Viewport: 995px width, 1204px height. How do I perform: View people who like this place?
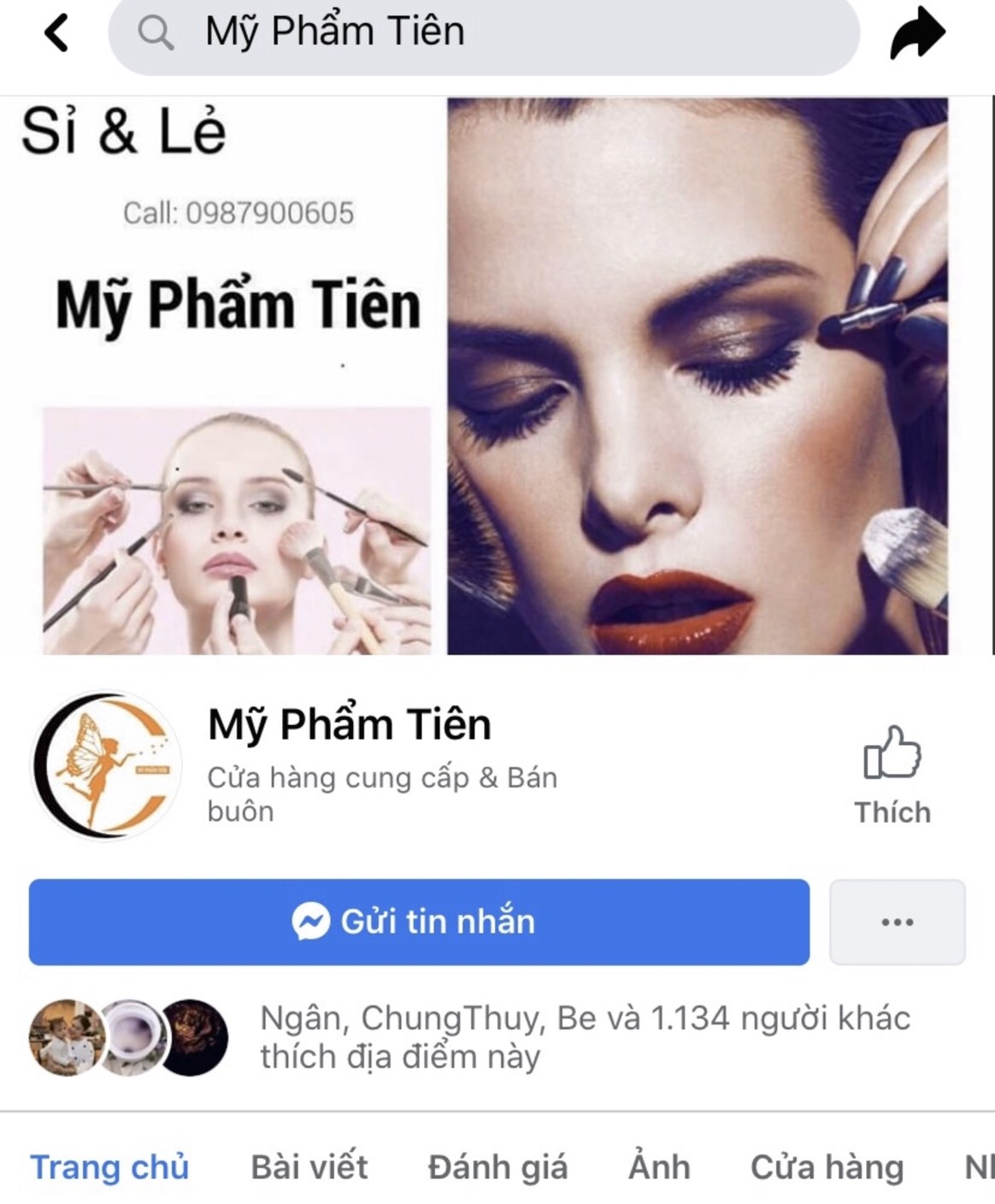[x=585, y=1036]
